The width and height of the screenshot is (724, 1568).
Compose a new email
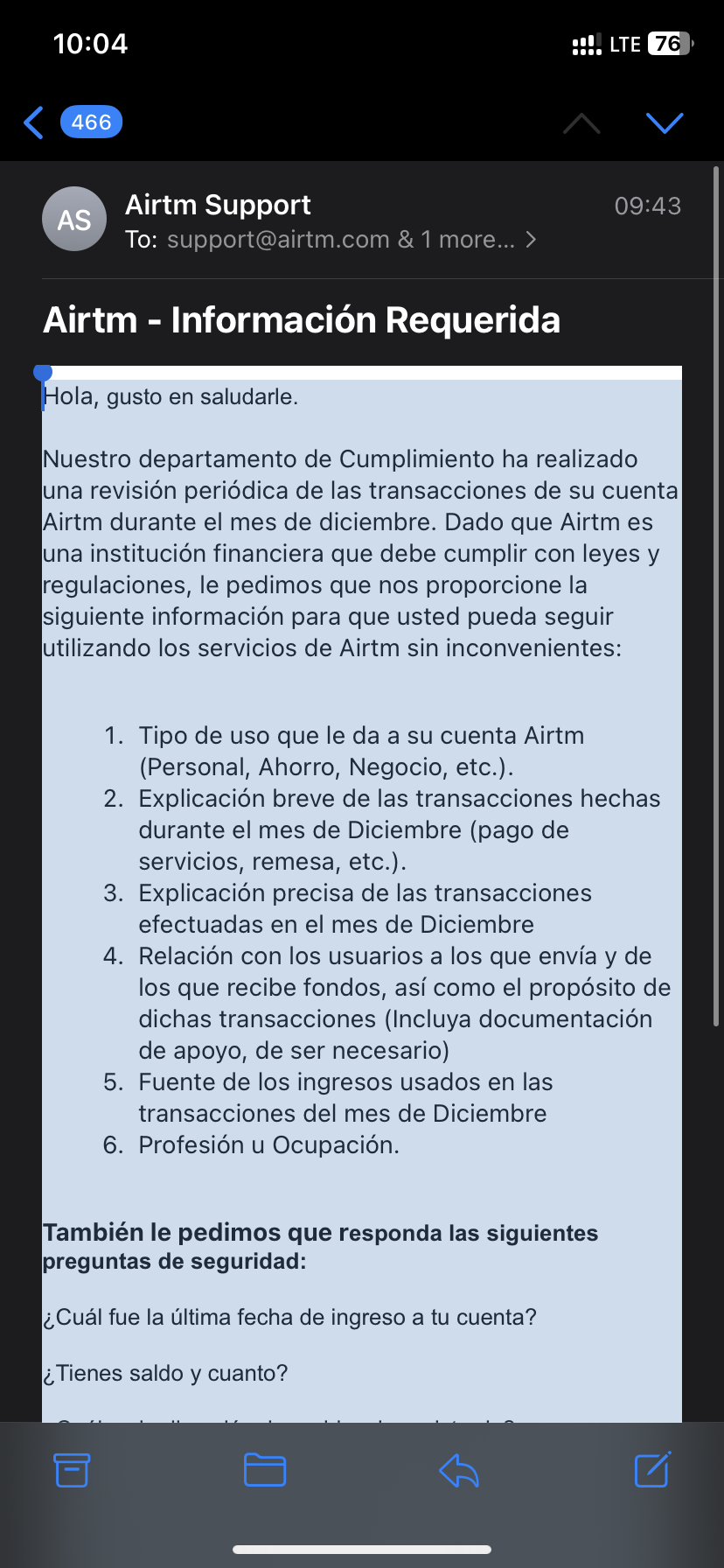652,1469
